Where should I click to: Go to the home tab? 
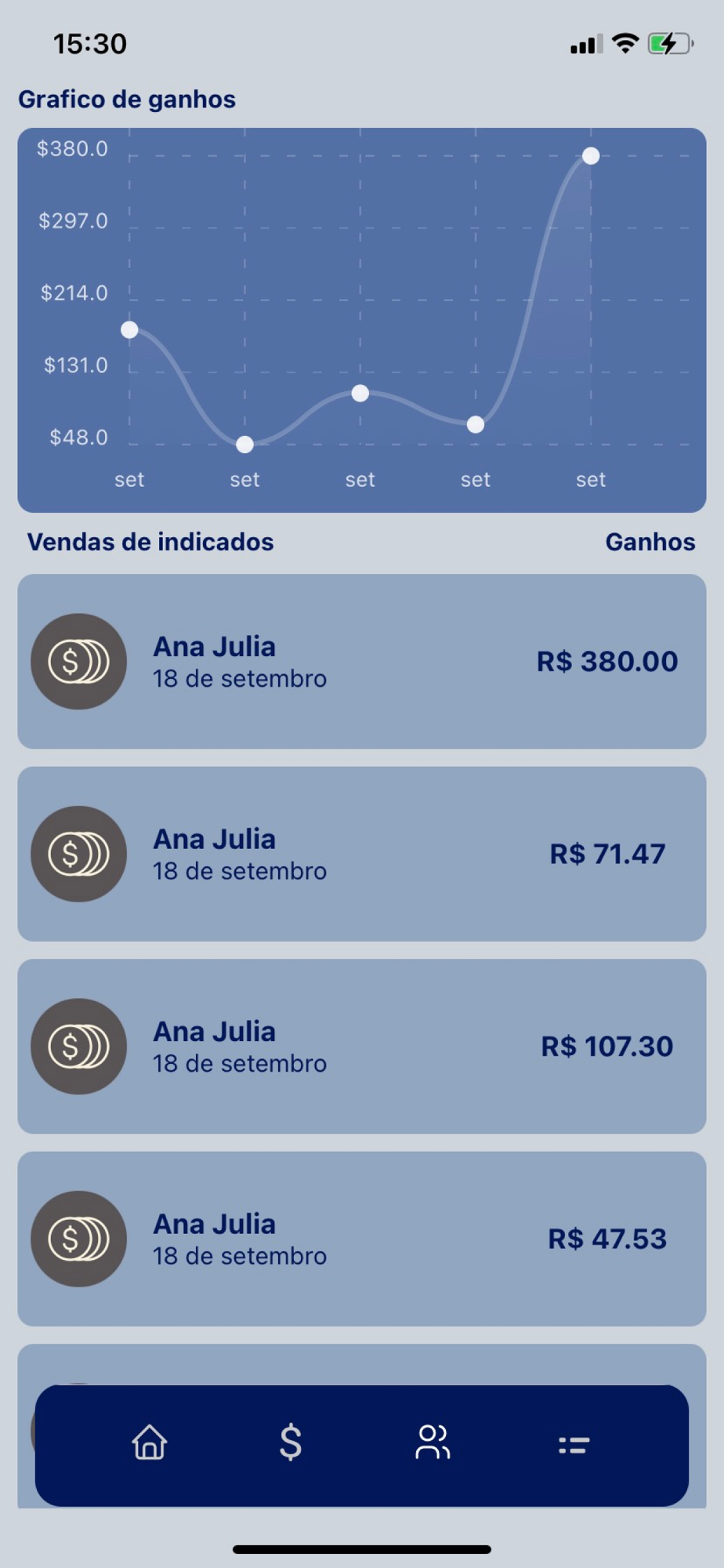[x=150, y=1443]
